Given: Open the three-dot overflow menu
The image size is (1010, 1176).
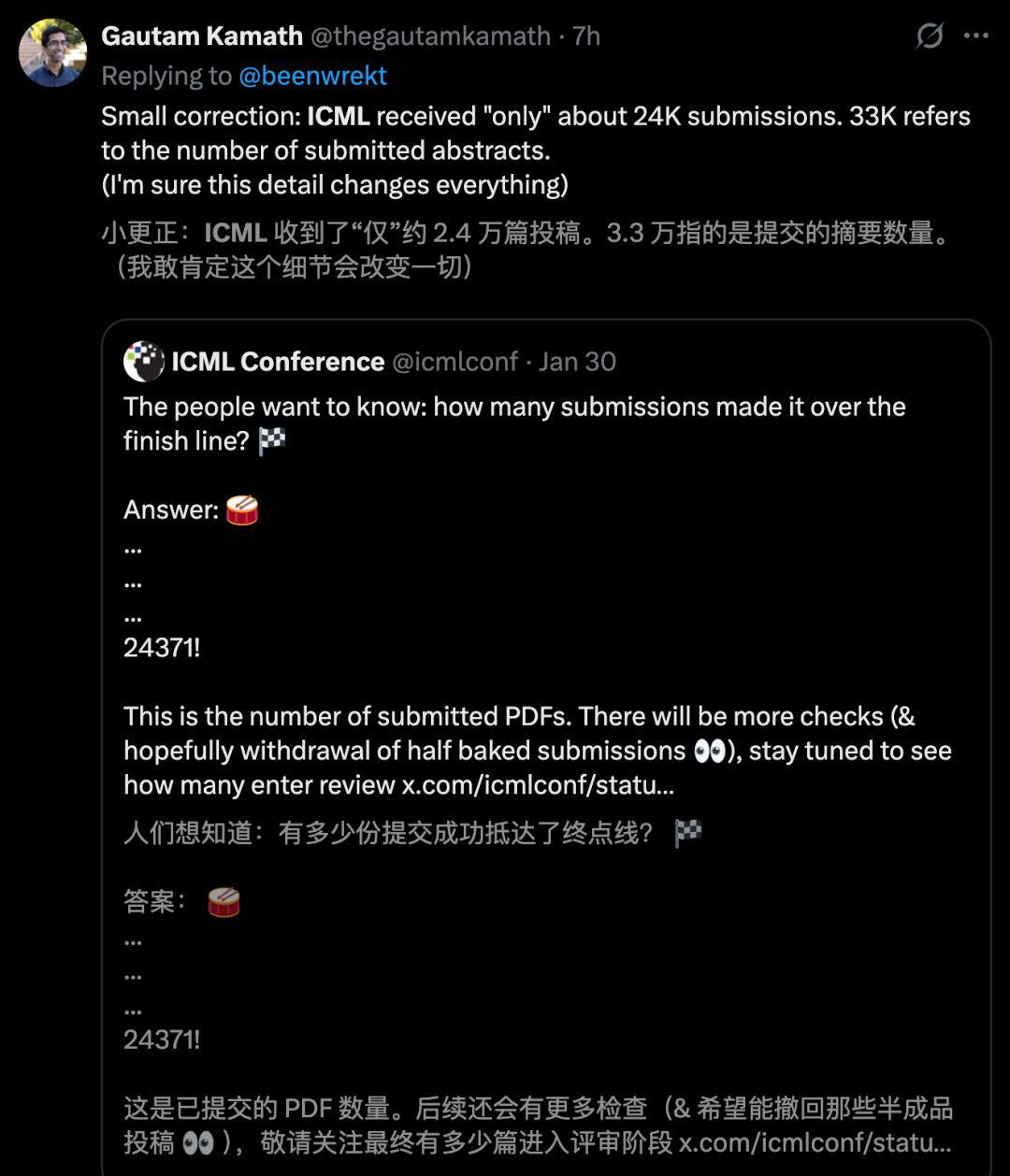Looking at the screenshot, I should click(975, 36).
